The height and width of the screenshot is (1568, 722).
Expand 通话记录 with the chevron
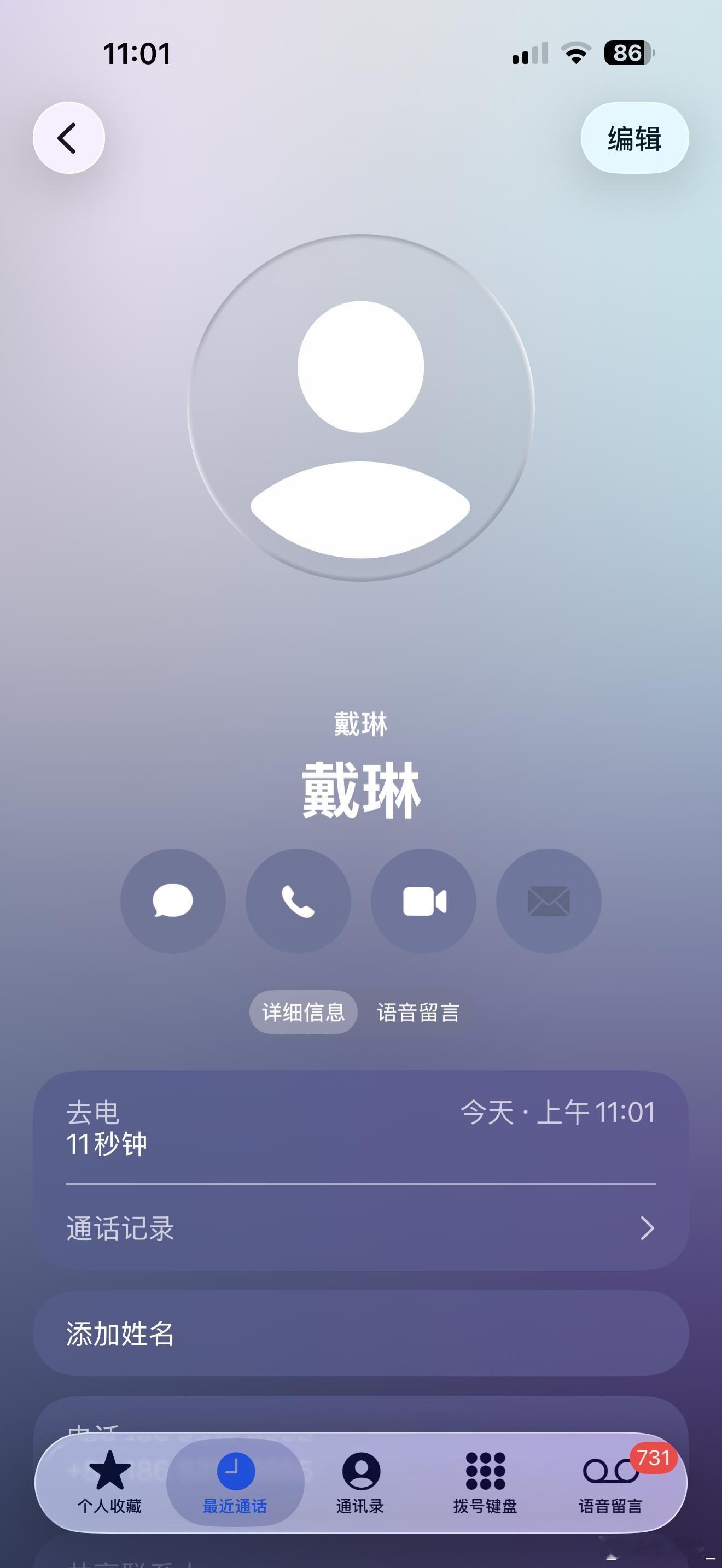[647, 1228]
